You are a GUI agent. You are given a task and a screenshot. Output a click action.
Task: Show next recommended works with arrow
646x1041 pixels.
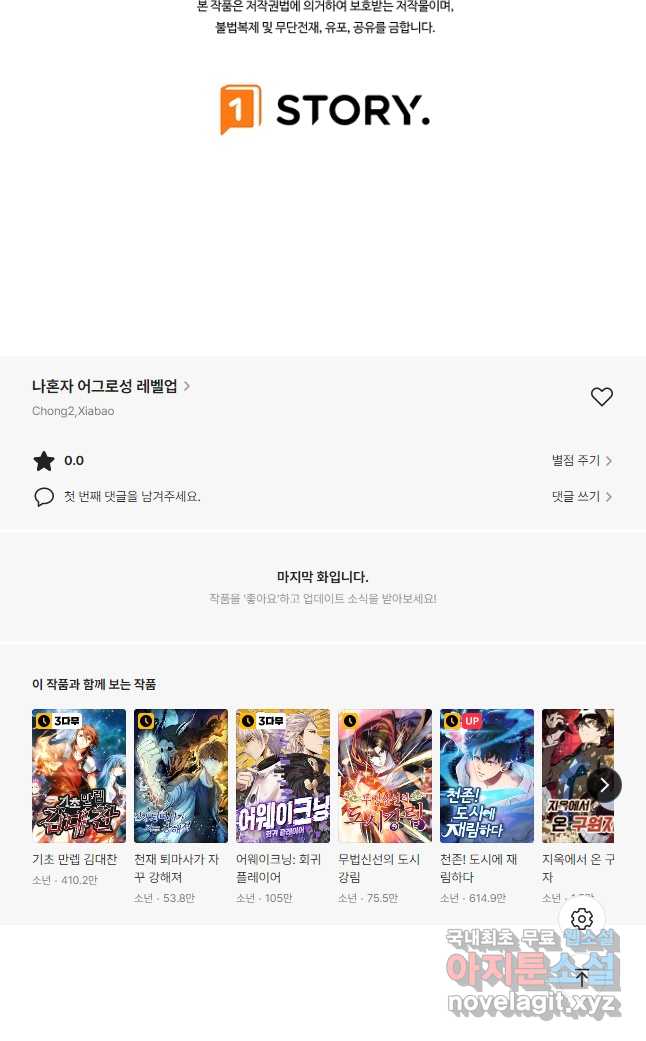603,785
